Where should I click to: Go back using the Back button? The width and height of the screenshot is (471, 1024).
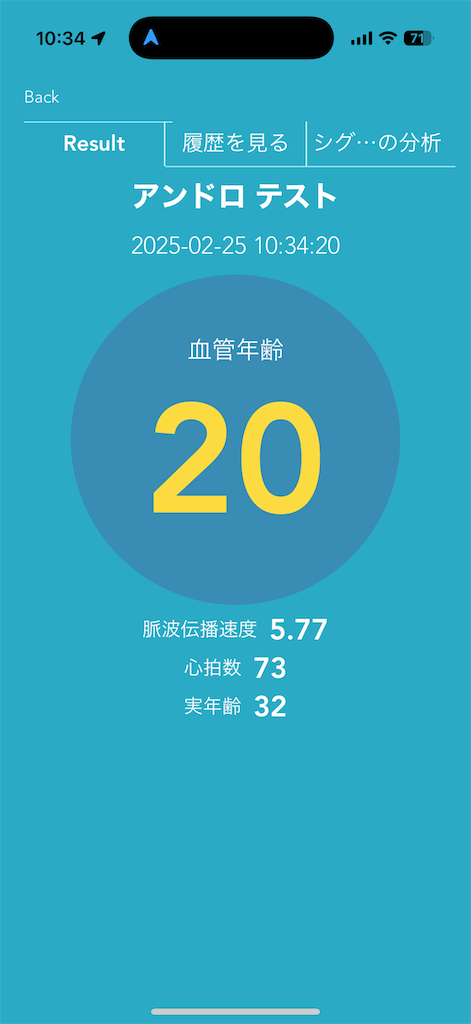42,97
